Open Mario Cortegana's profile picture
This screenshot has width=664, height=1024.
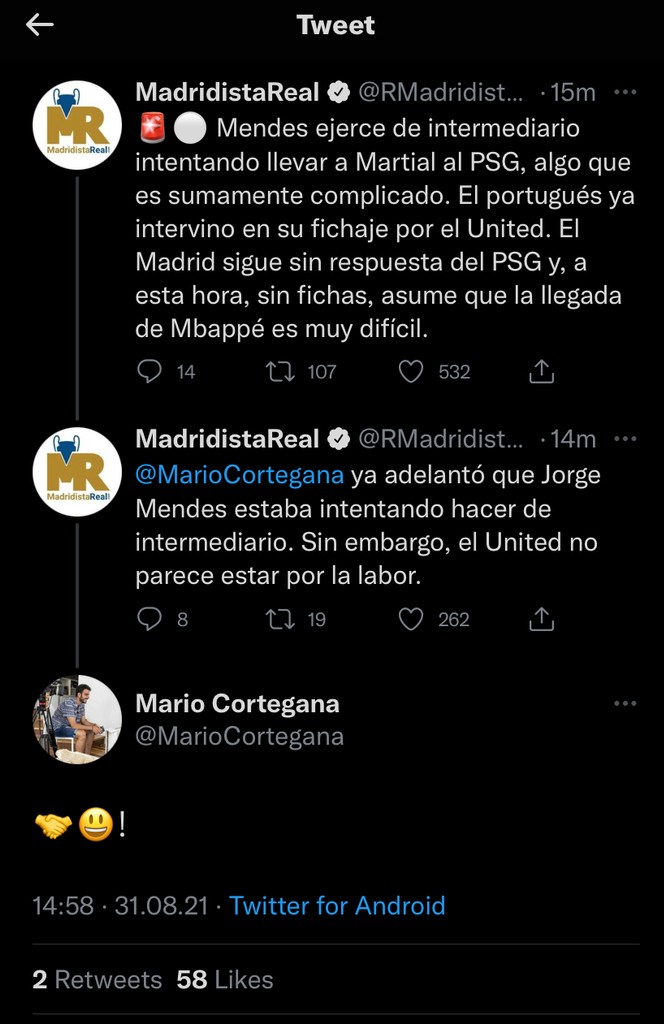coord(77,720)
